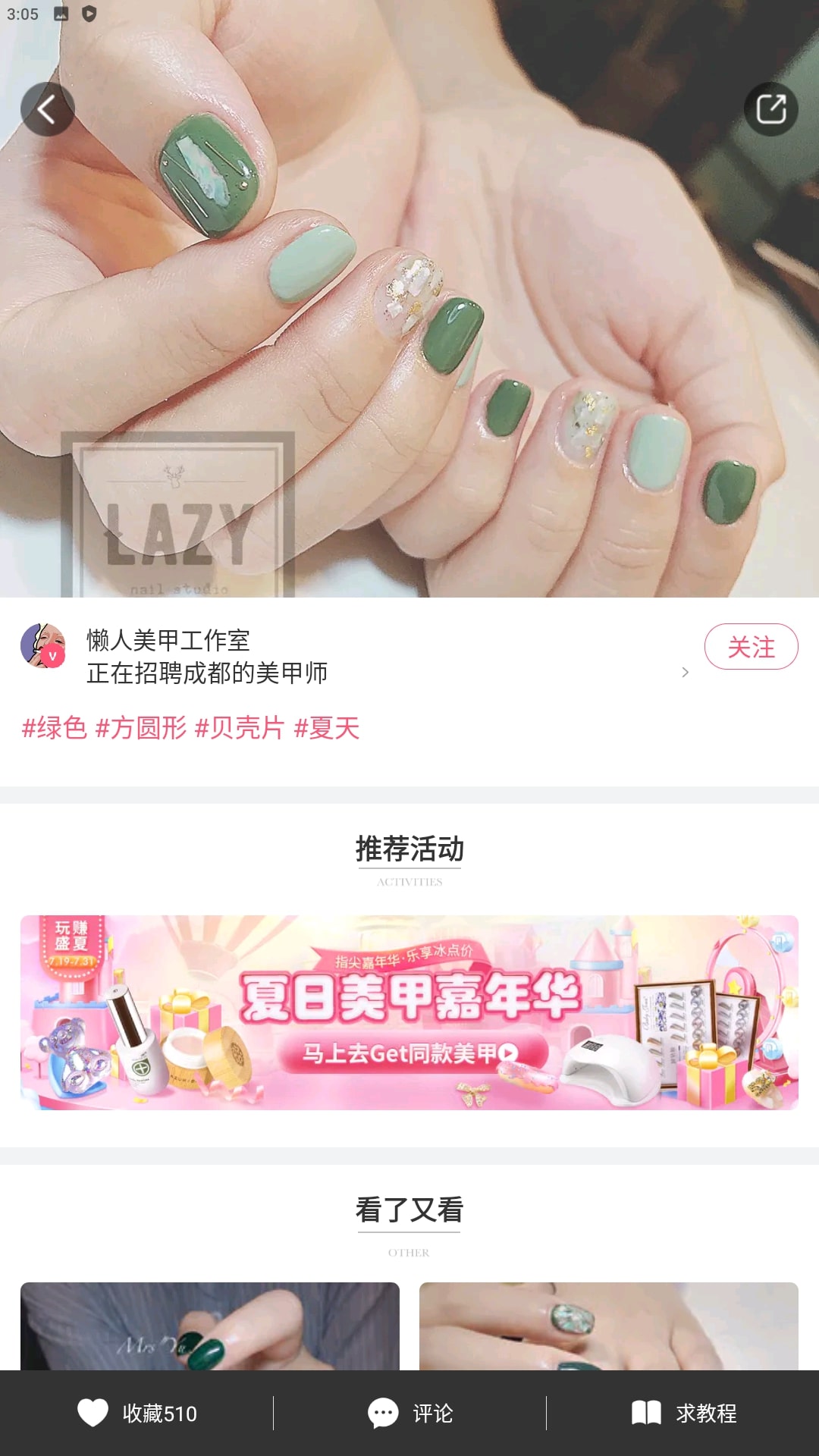Open the #夏天 hashtag
The width and height of the screenshot is (819, 1456).
tap(327, 728)
